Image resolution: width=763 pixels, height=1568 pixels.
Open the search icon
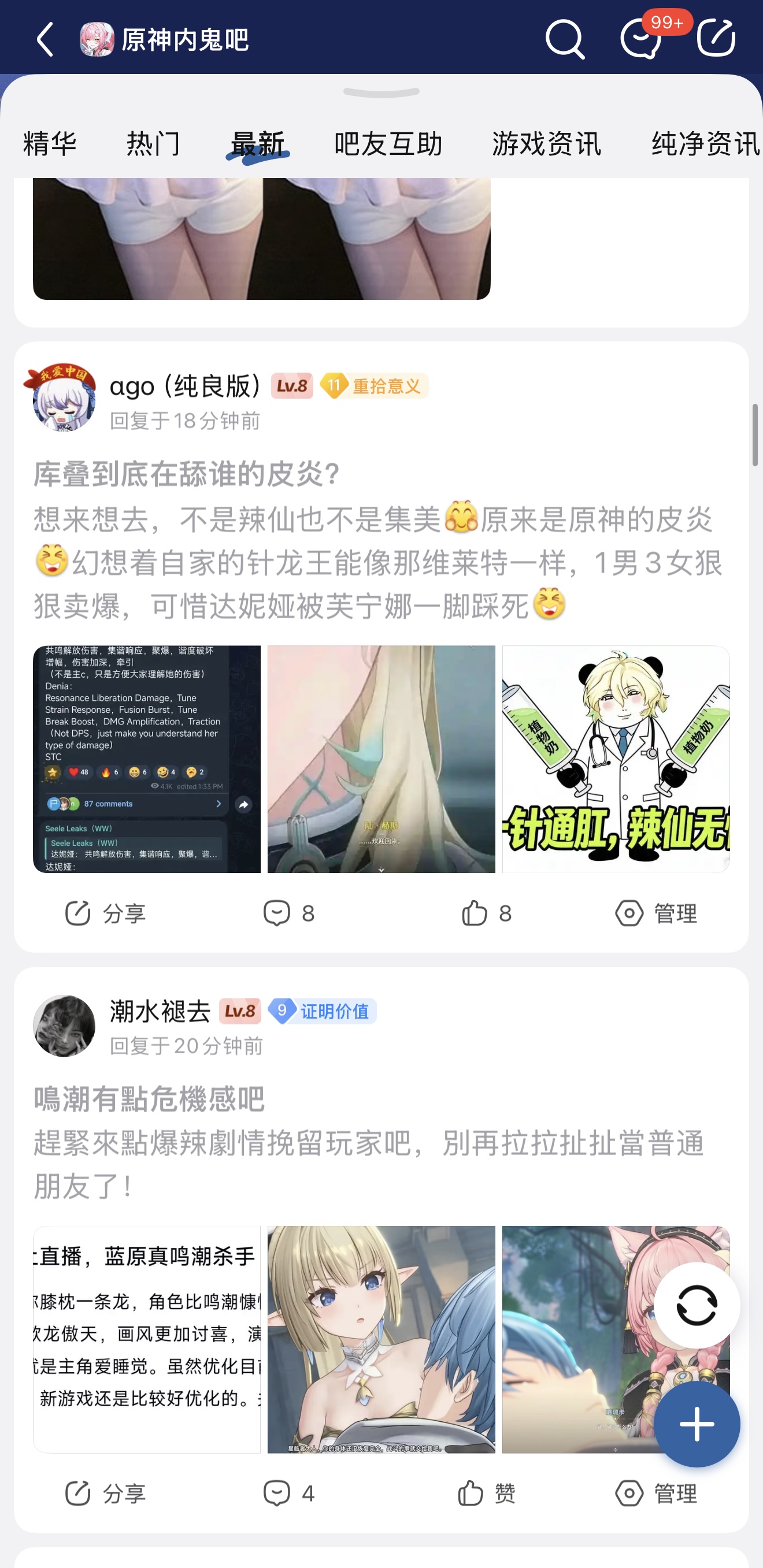coord(565,39)
